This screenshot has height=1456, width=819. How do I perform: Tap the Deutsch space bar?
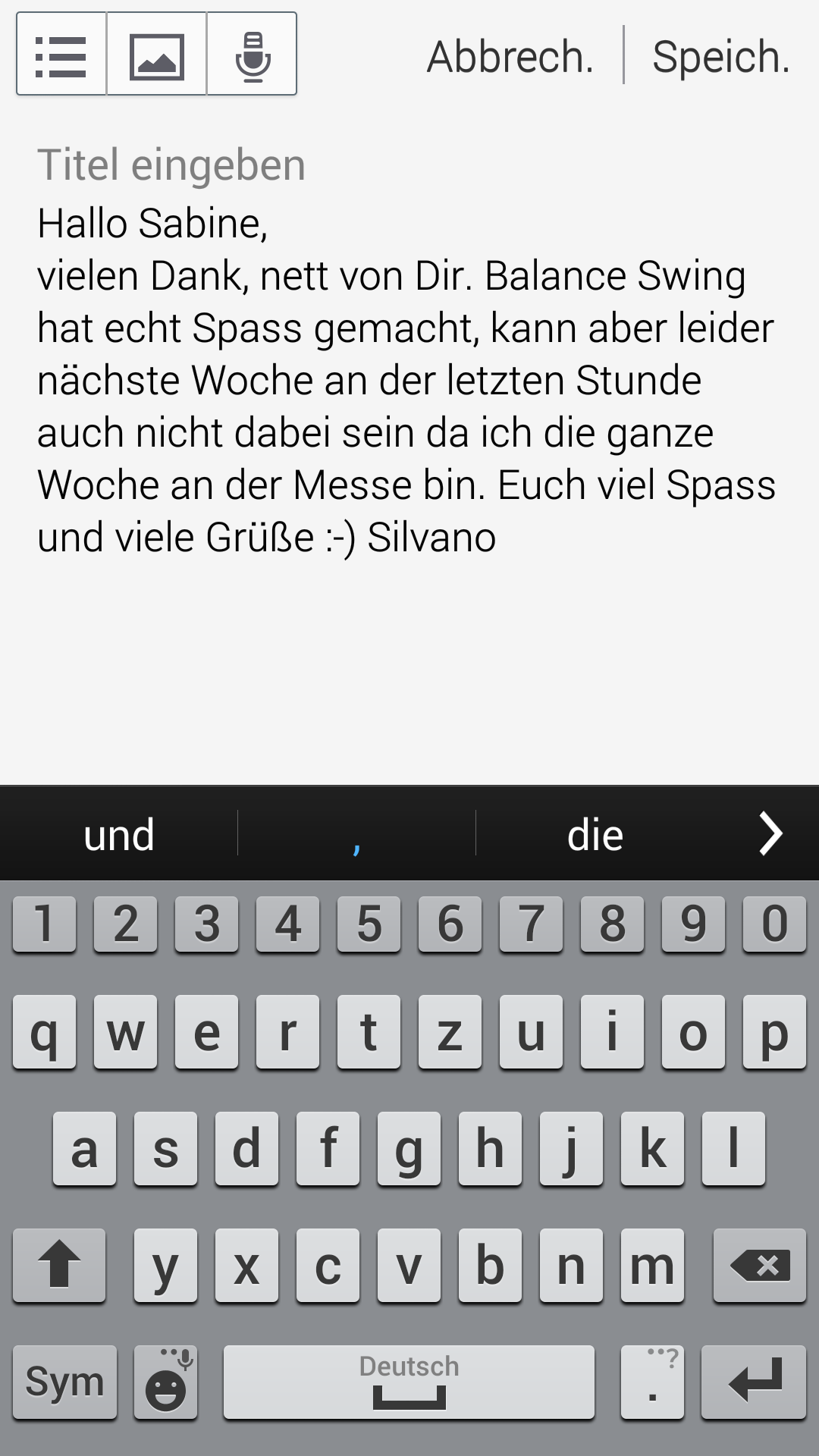click(409, 1382)
